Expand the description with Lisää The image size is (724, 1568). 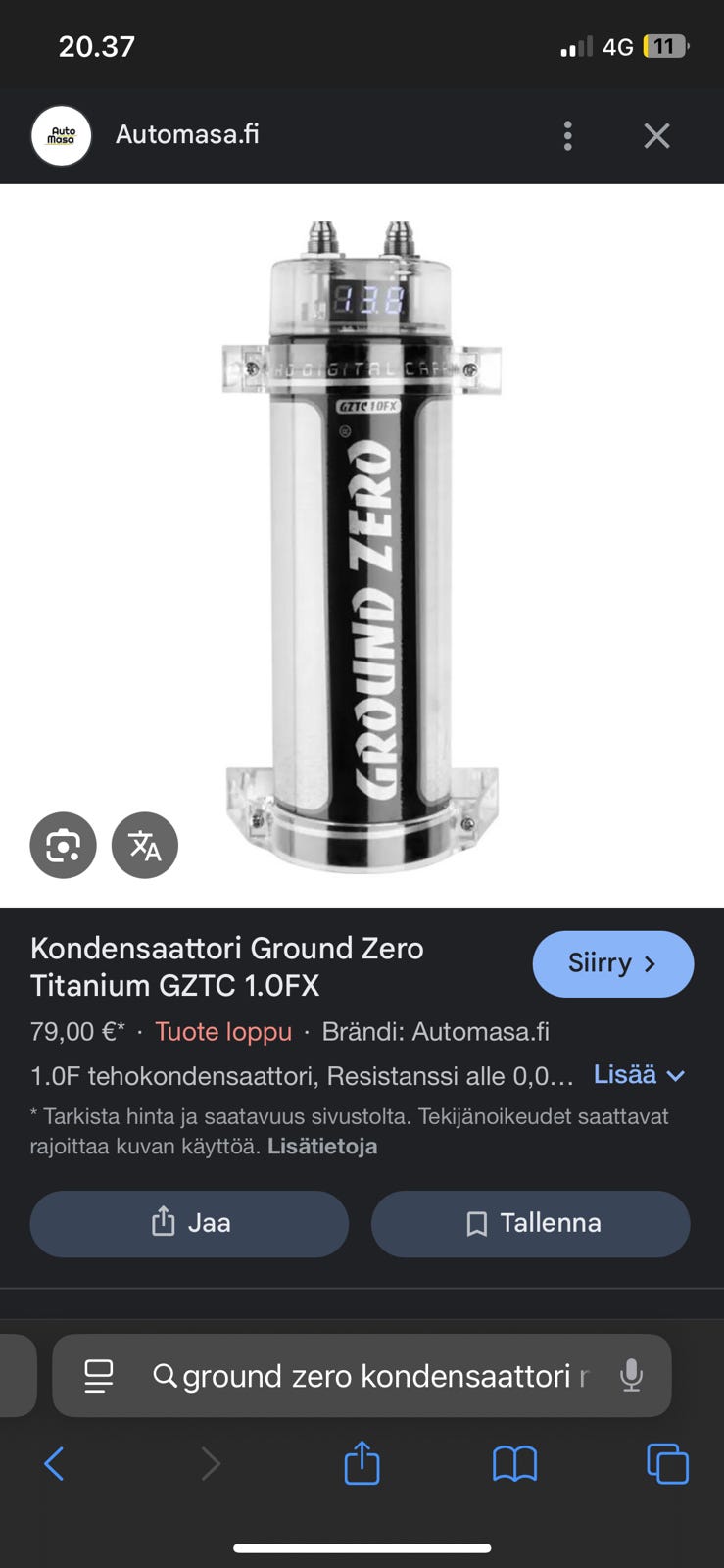[639, 1075]
